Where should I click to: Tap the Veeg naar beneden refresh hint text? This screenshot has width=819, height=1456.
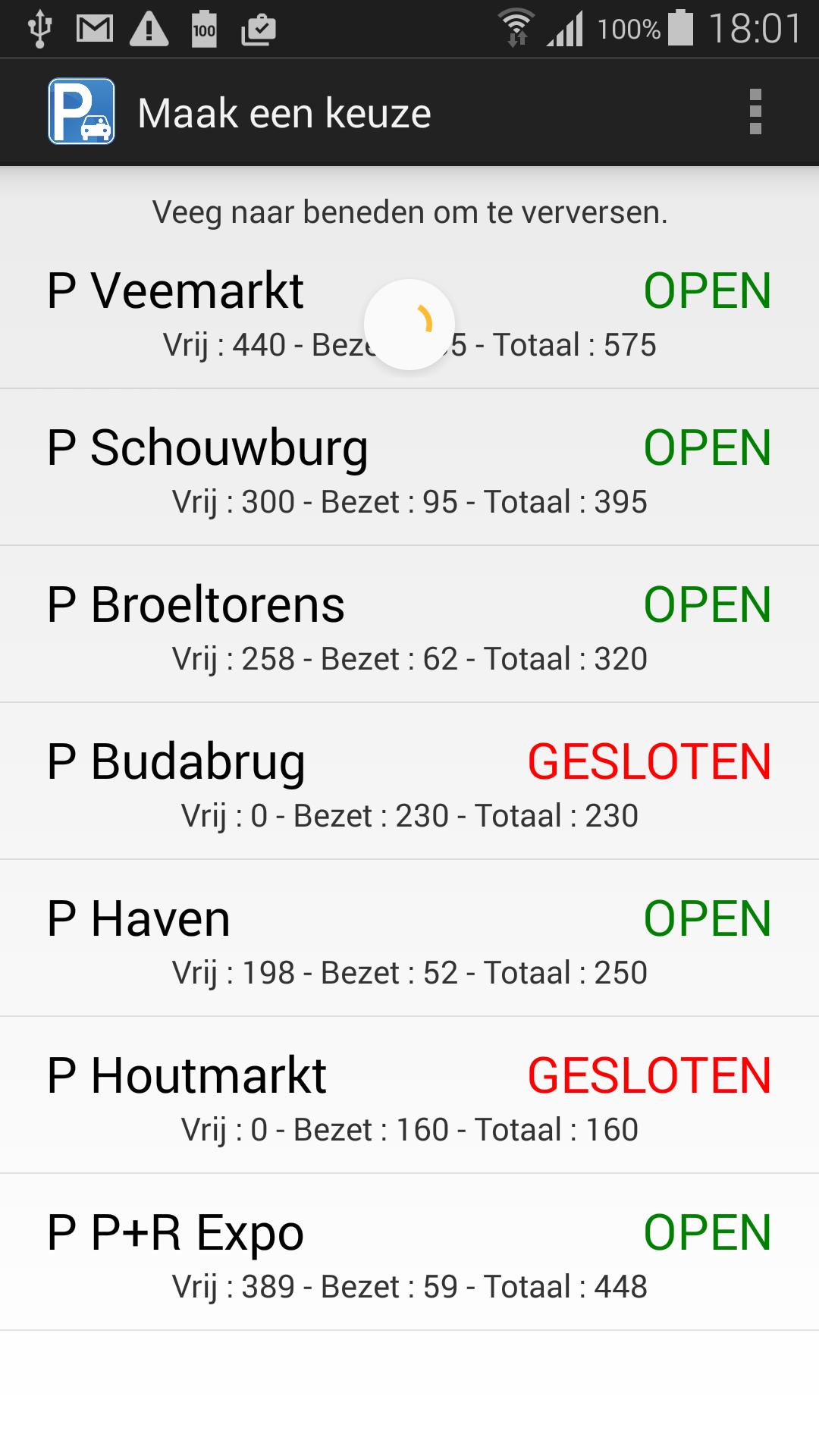coord(409,213)
